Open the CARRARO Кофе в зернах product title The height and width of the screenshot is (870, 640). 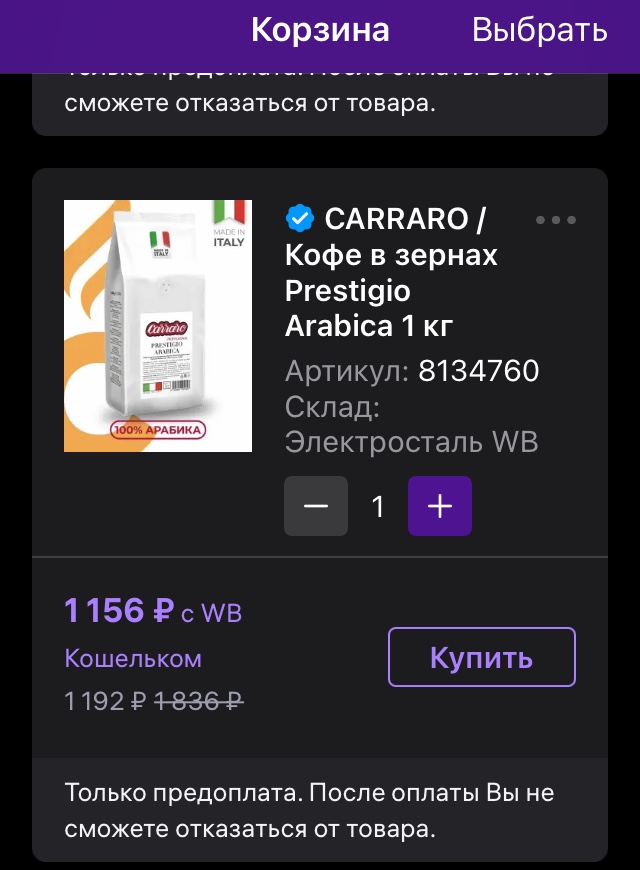[392, 272]
